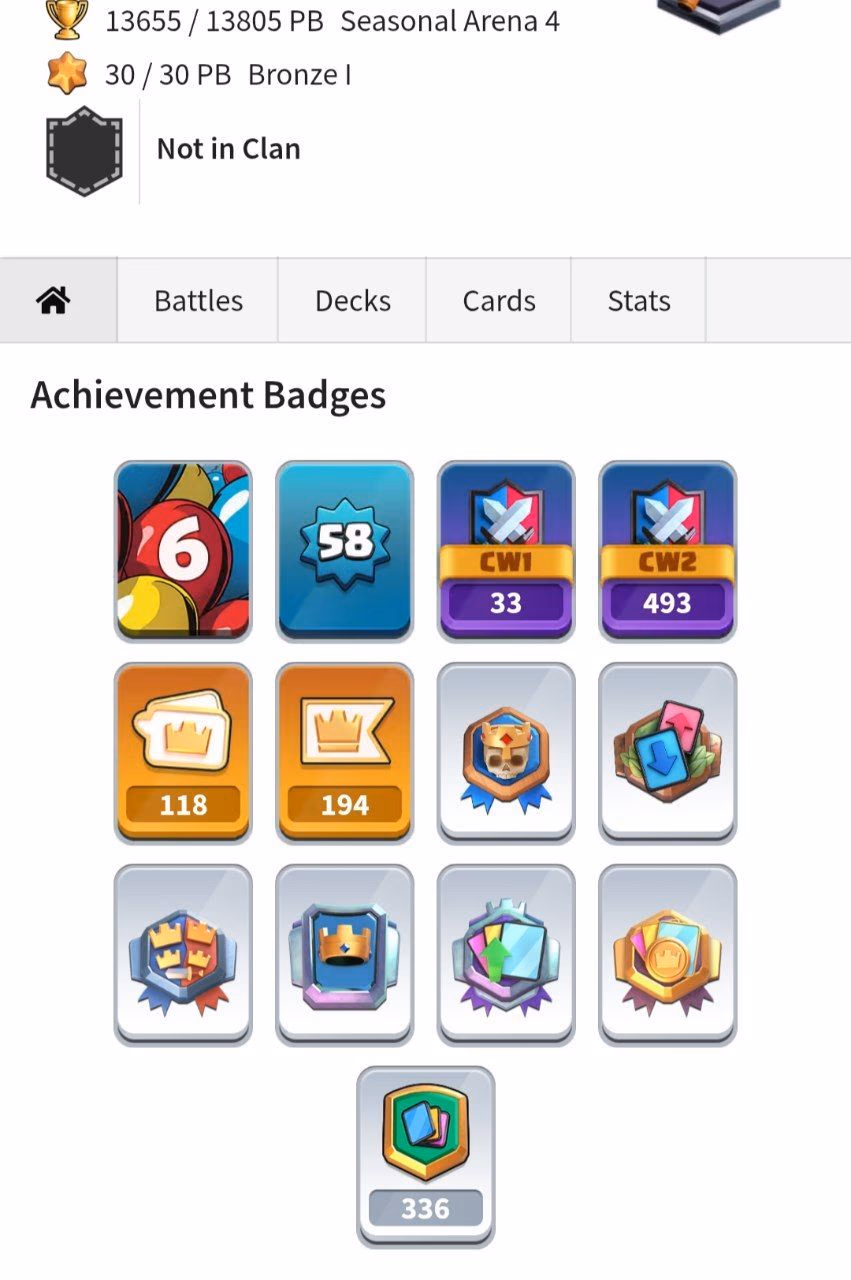Tap the skull crown badge
The width and height of the screenshot is (851, 1280).
(506, 752)
